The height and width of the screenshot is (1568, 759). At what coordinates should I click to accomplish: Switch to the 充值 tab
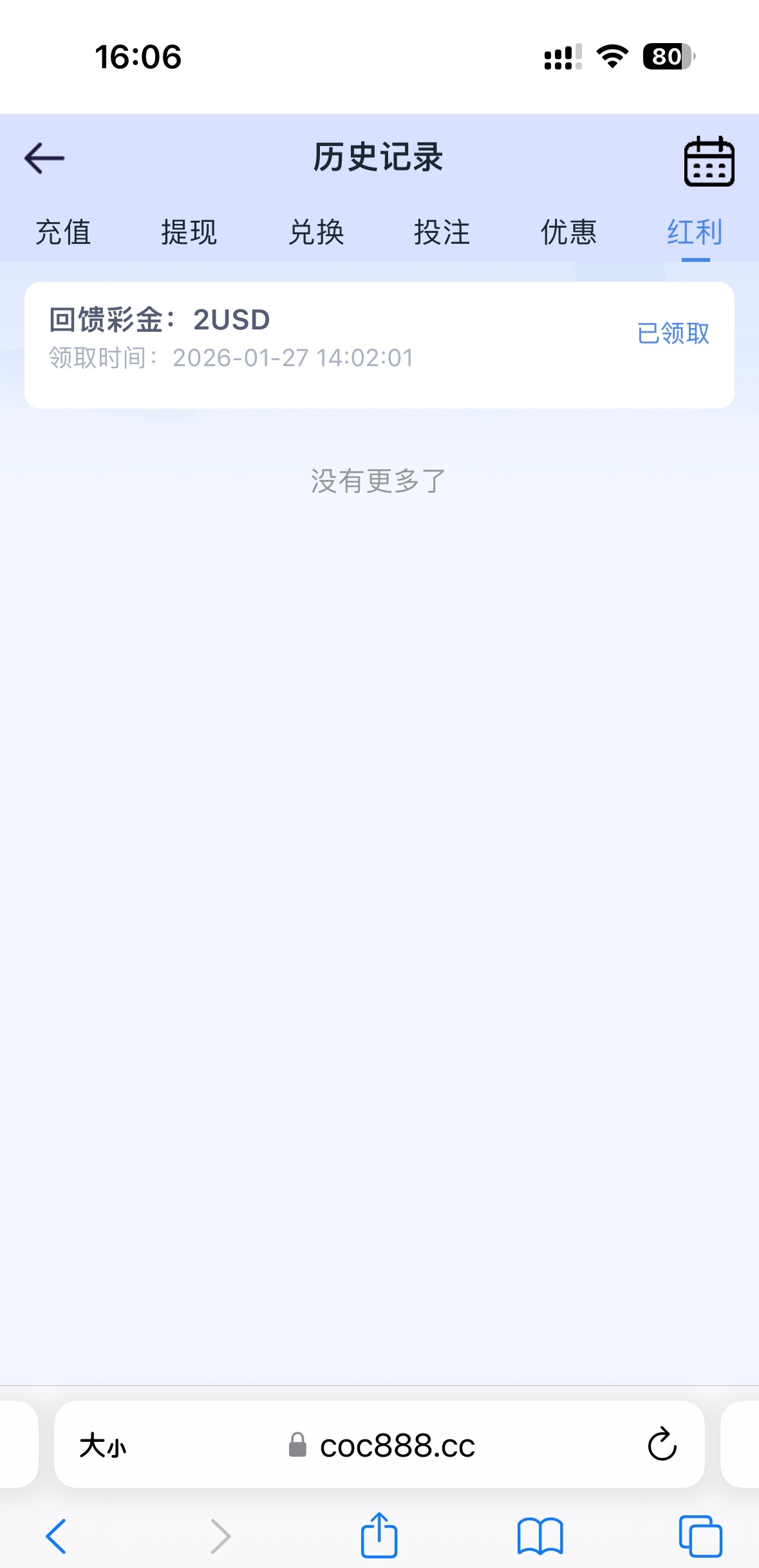click(63, 232)
